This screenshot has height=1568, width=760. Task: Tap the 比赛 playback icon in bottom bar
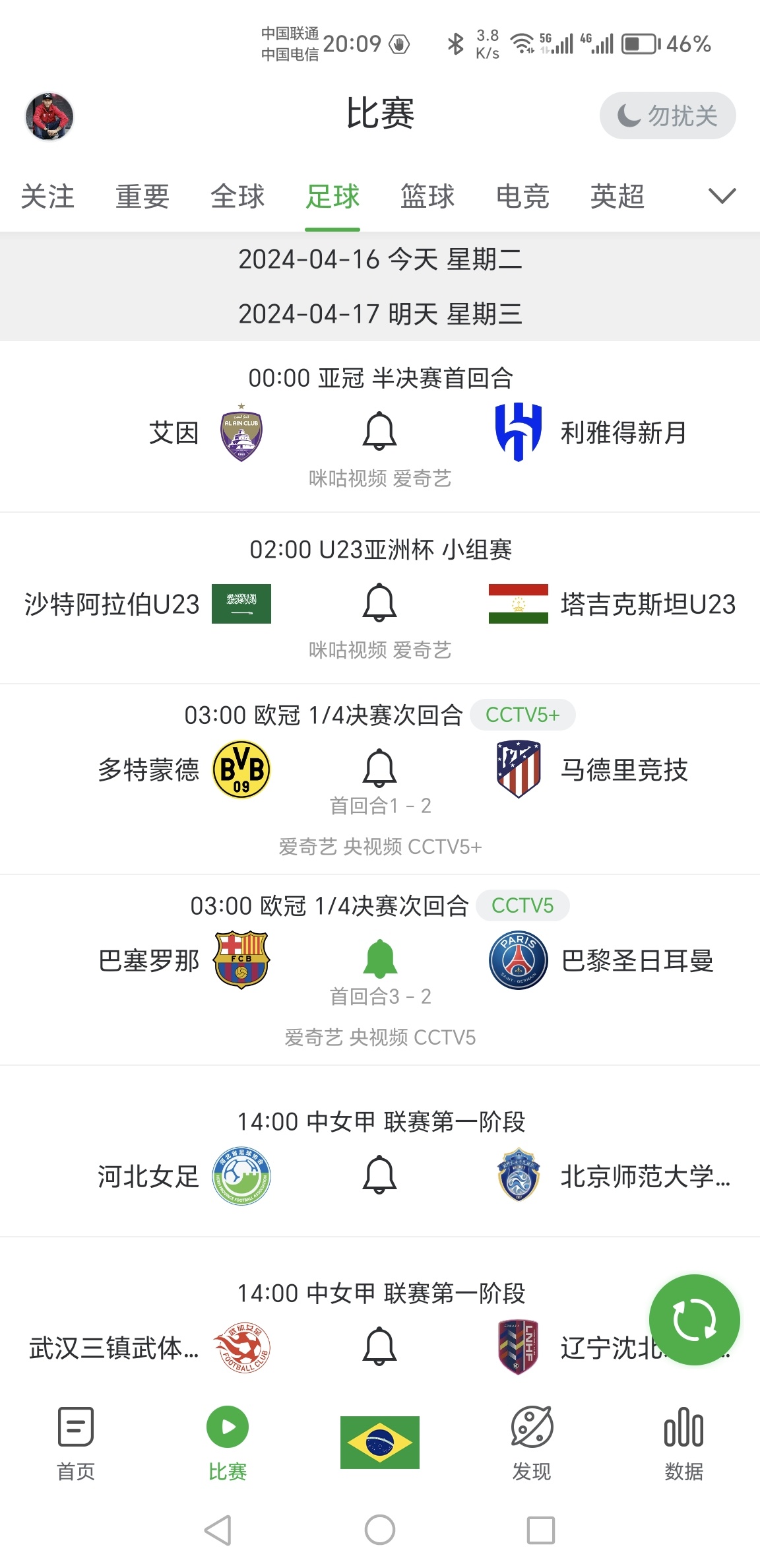coord(228,1425)
